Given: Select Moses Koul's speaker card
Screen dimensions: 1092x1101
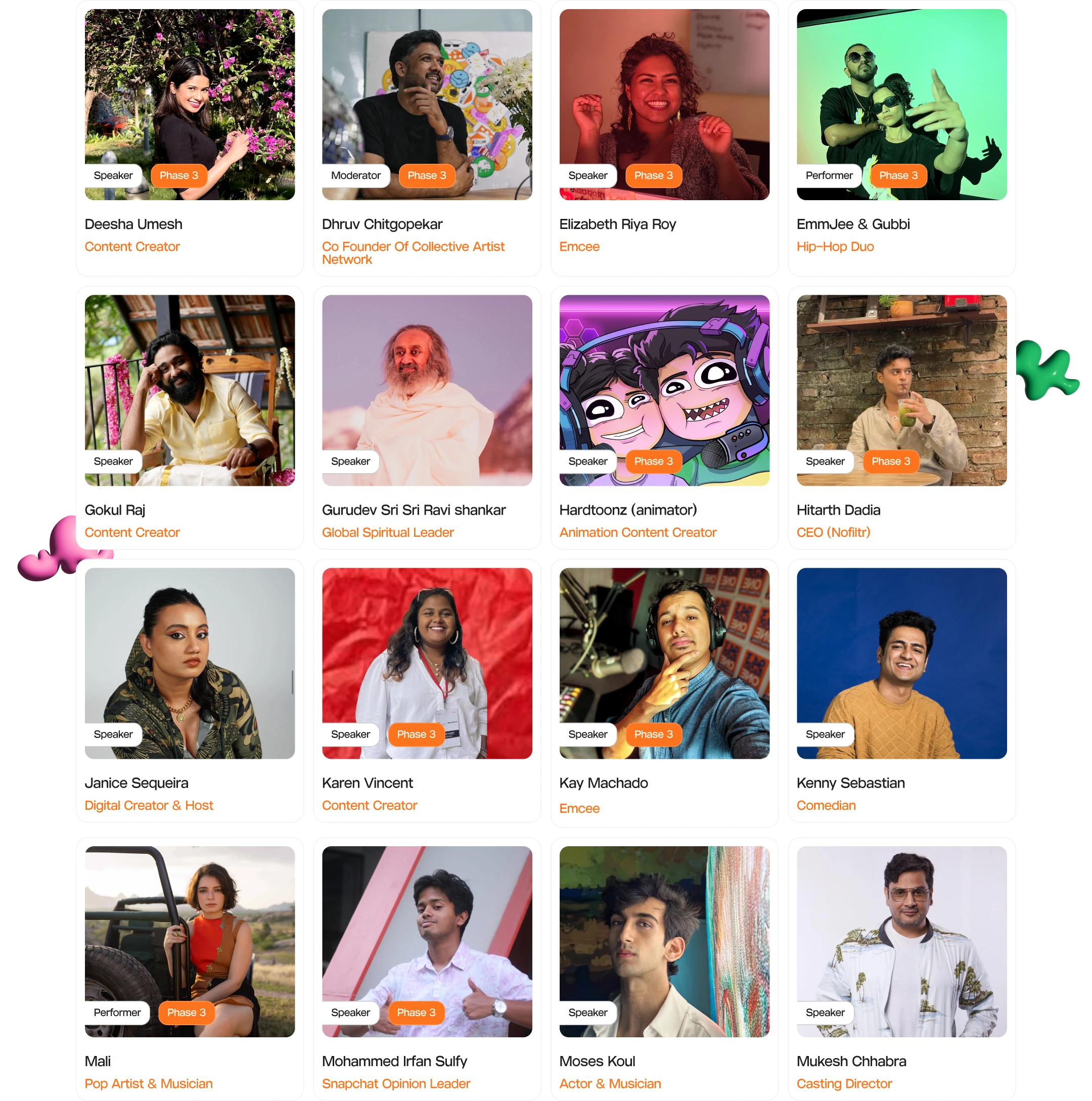Looking at the screenshot, I should pos(664,941).
